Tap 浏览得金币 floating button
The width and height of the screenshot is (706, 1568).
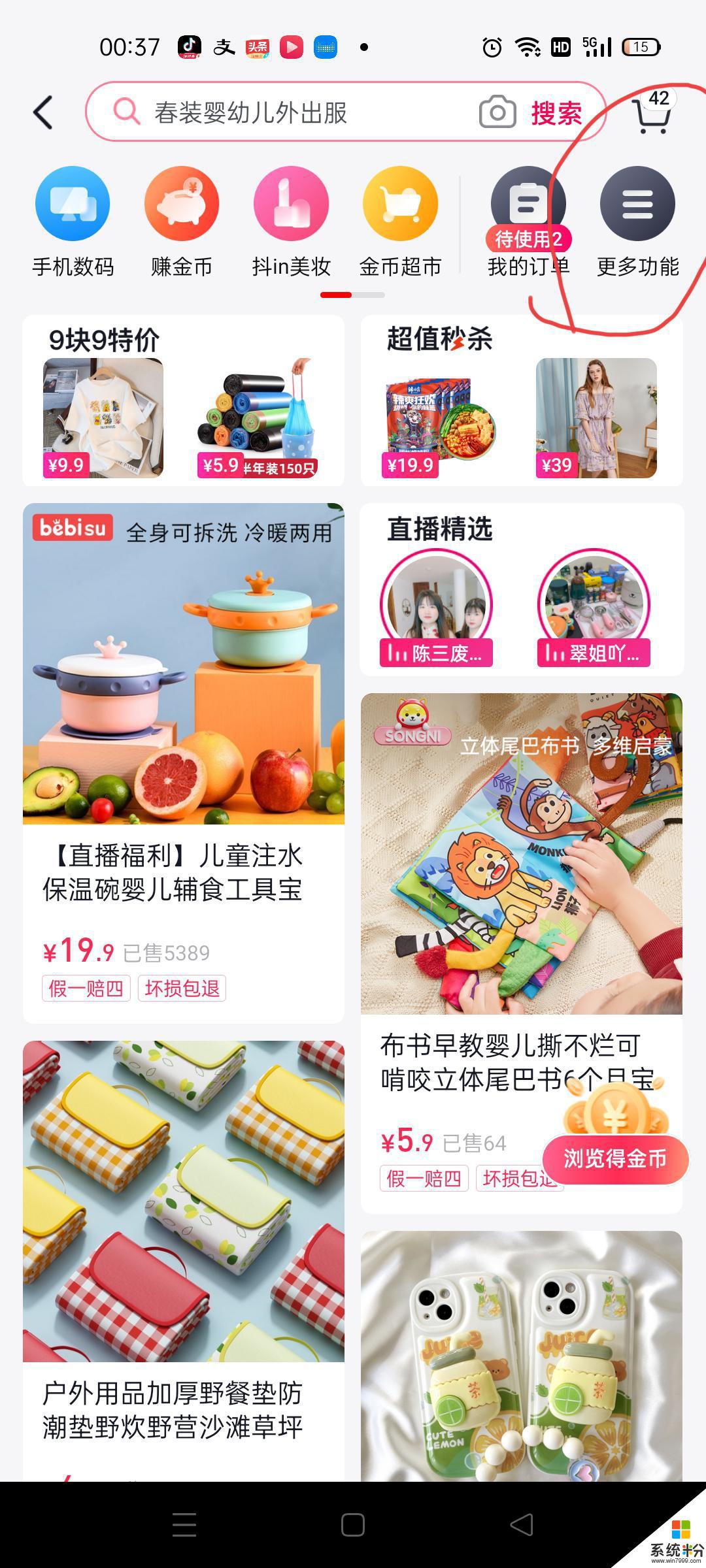(x=615, y=1158)
